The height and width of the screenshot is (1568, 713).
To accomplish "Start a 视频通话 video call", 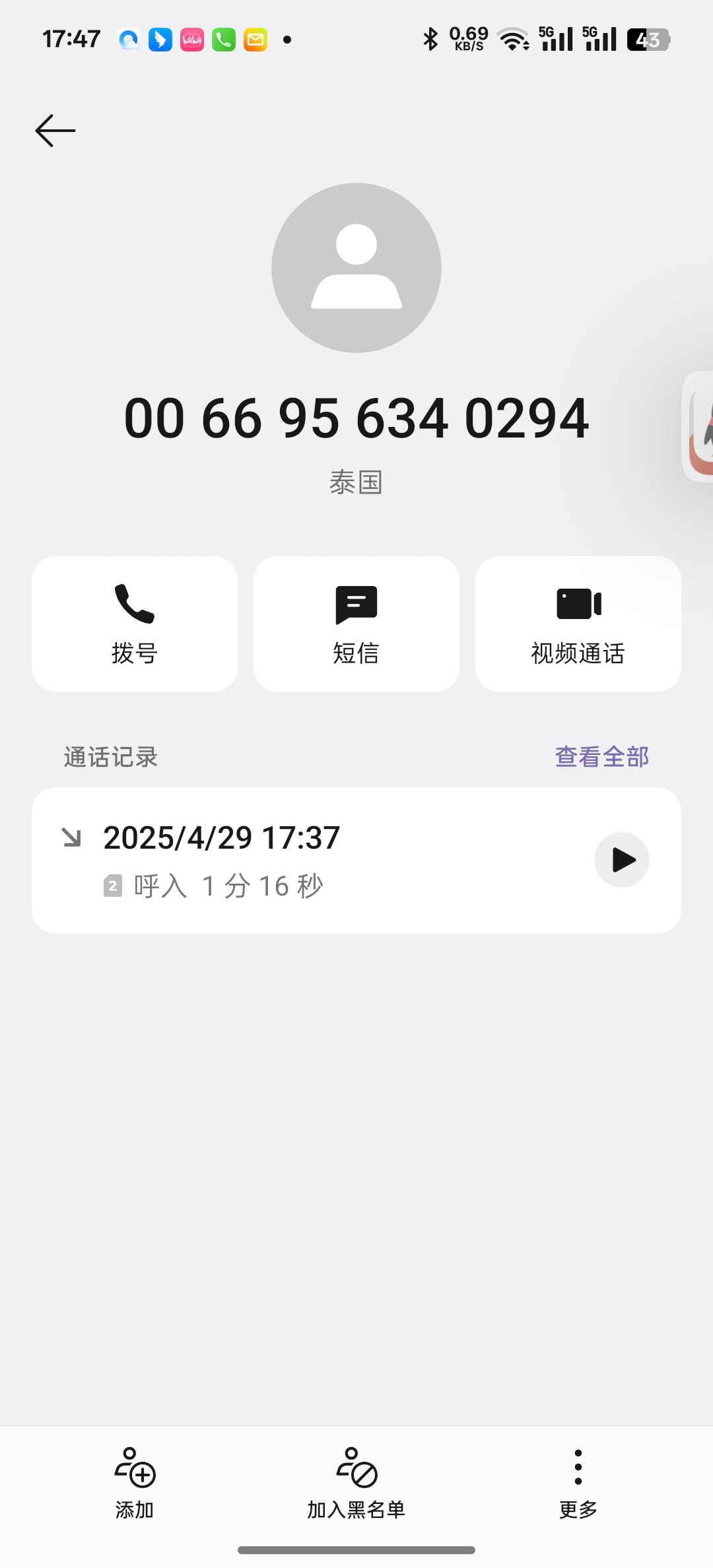I will (x=578, y=624).
